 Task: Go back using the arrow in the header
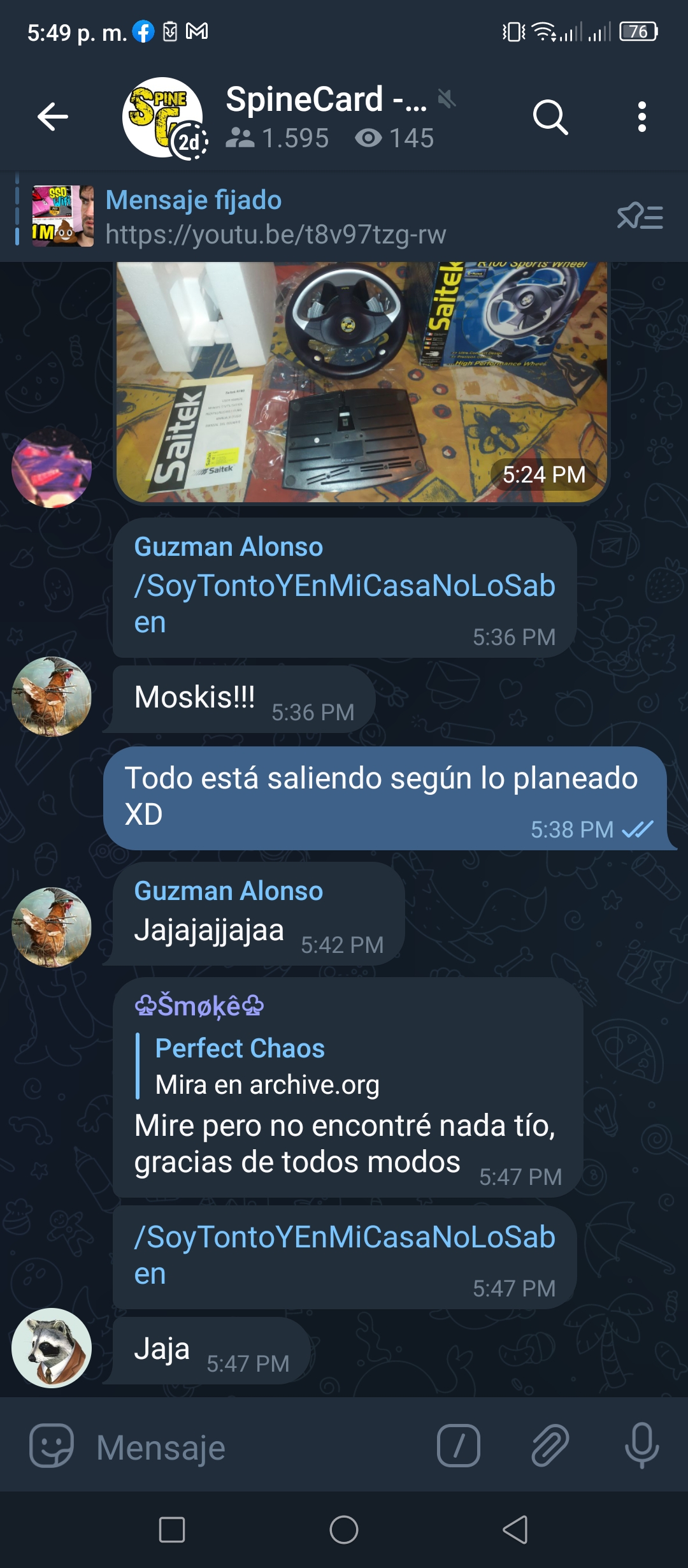pos(53,117)
